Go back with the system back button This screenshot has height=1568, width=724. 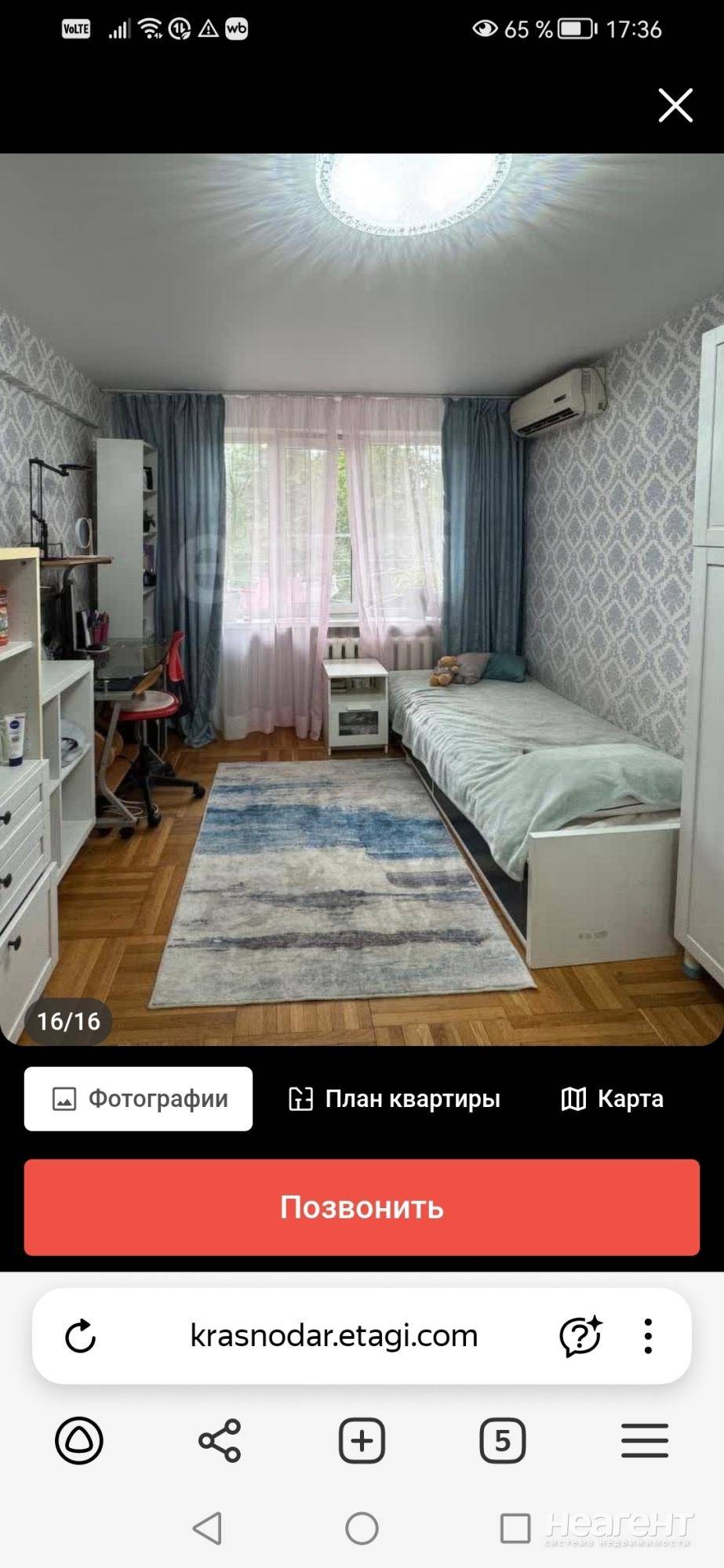click(x=208, y=1528)
